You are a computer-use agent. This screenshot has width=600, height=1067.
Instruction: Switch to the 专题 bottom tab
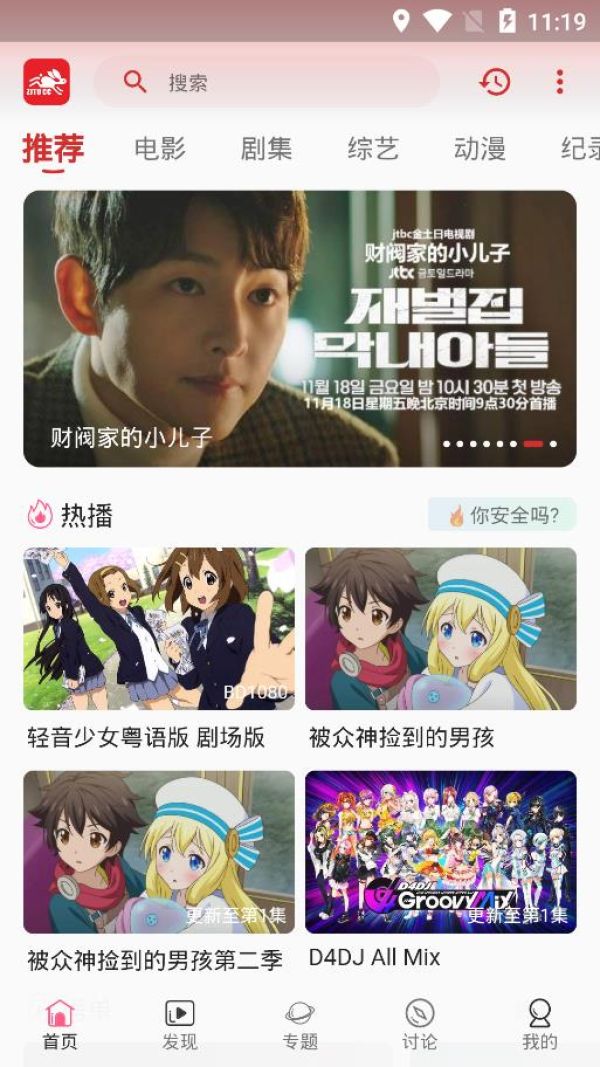coord(300,1025)
